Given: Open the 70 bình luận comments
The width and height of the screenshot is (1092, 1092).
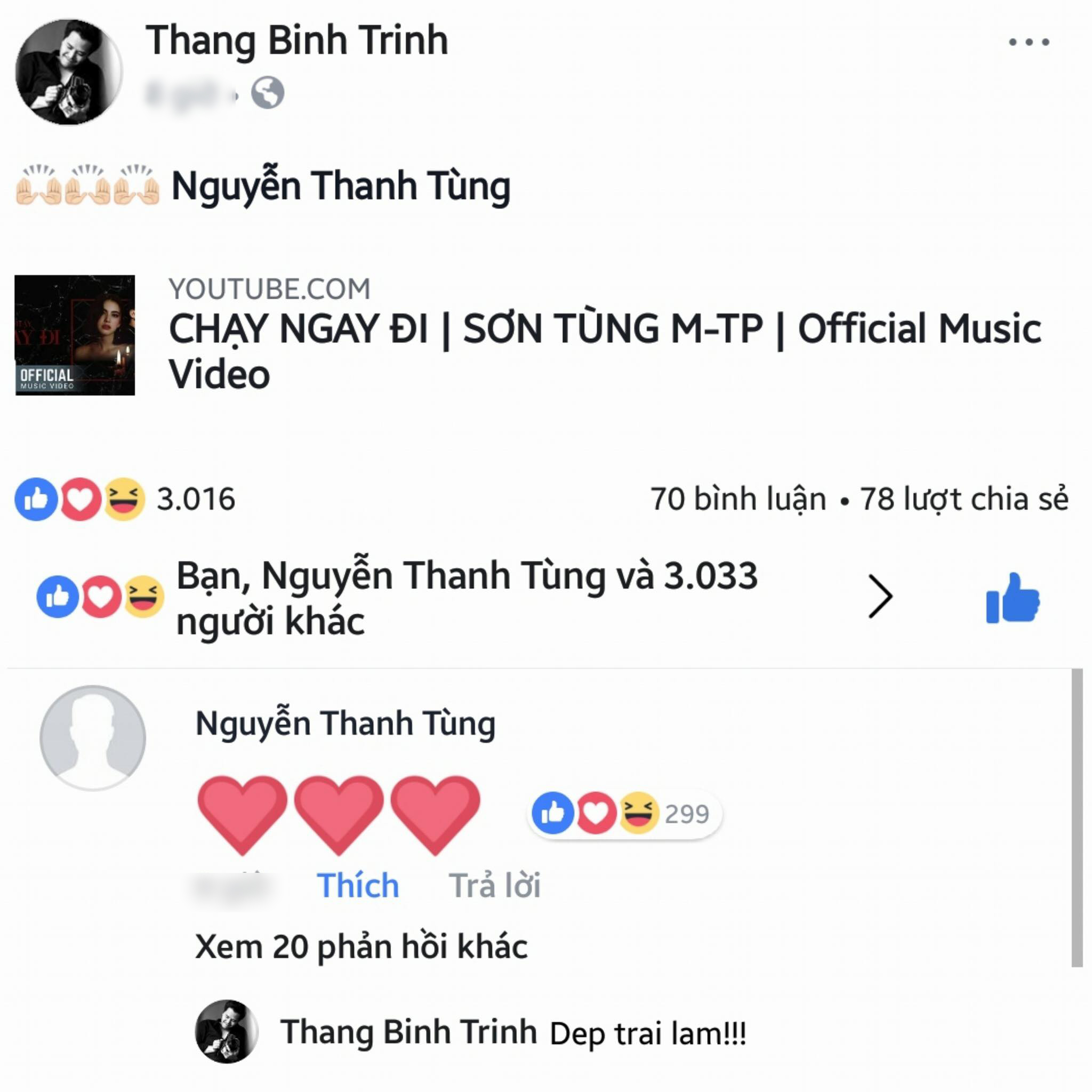Looking at the screenshot, I should [737, 499].
